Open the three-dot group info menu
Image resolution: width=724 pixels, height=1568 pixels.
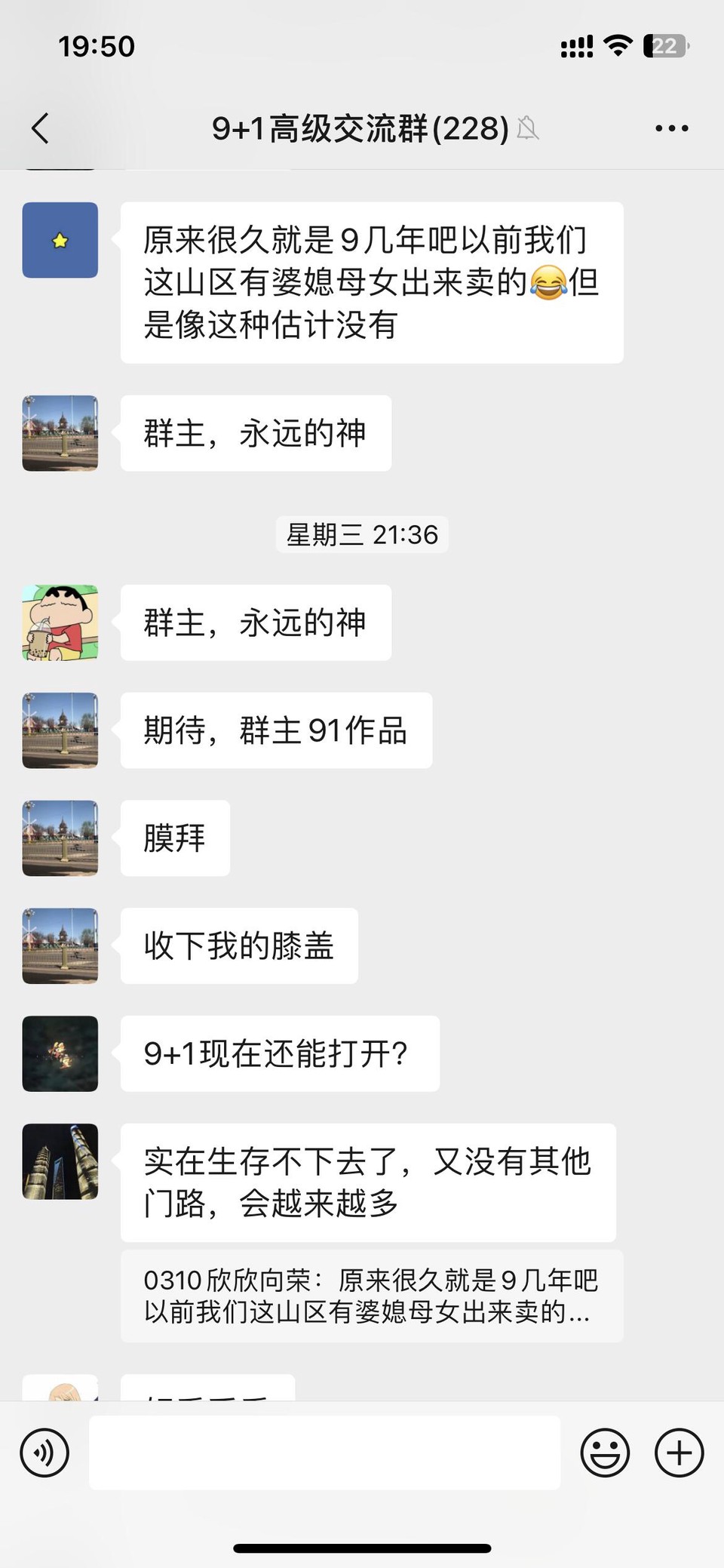pyautogui.click(x=671, y=129)
